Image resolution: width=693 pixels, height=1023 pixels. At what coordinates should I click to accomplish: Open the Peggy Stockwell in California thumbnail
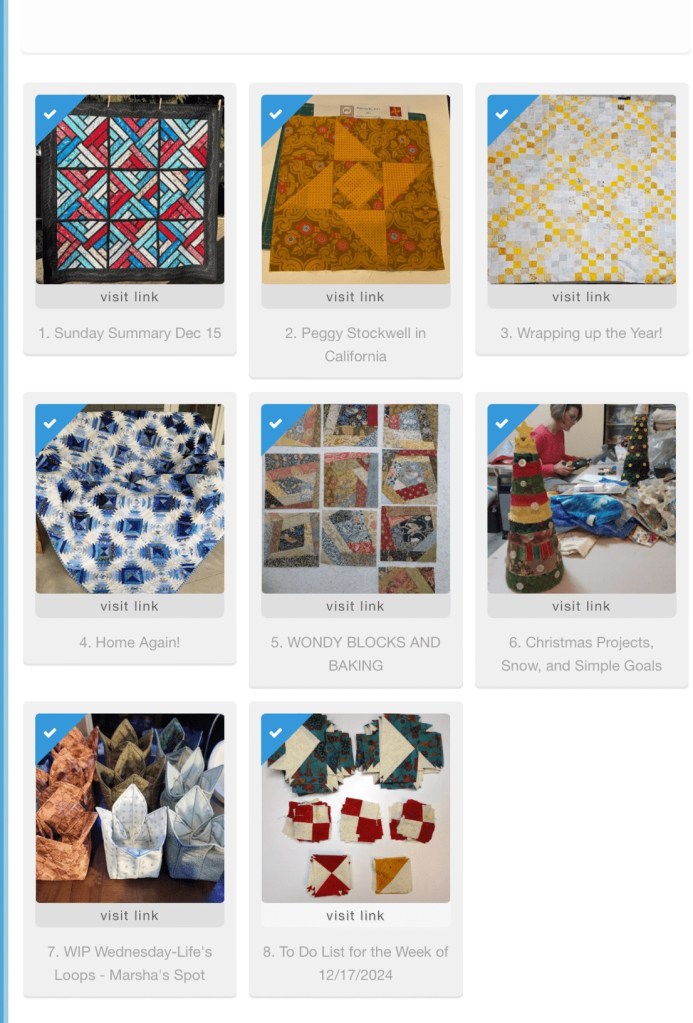click(355, 190)
